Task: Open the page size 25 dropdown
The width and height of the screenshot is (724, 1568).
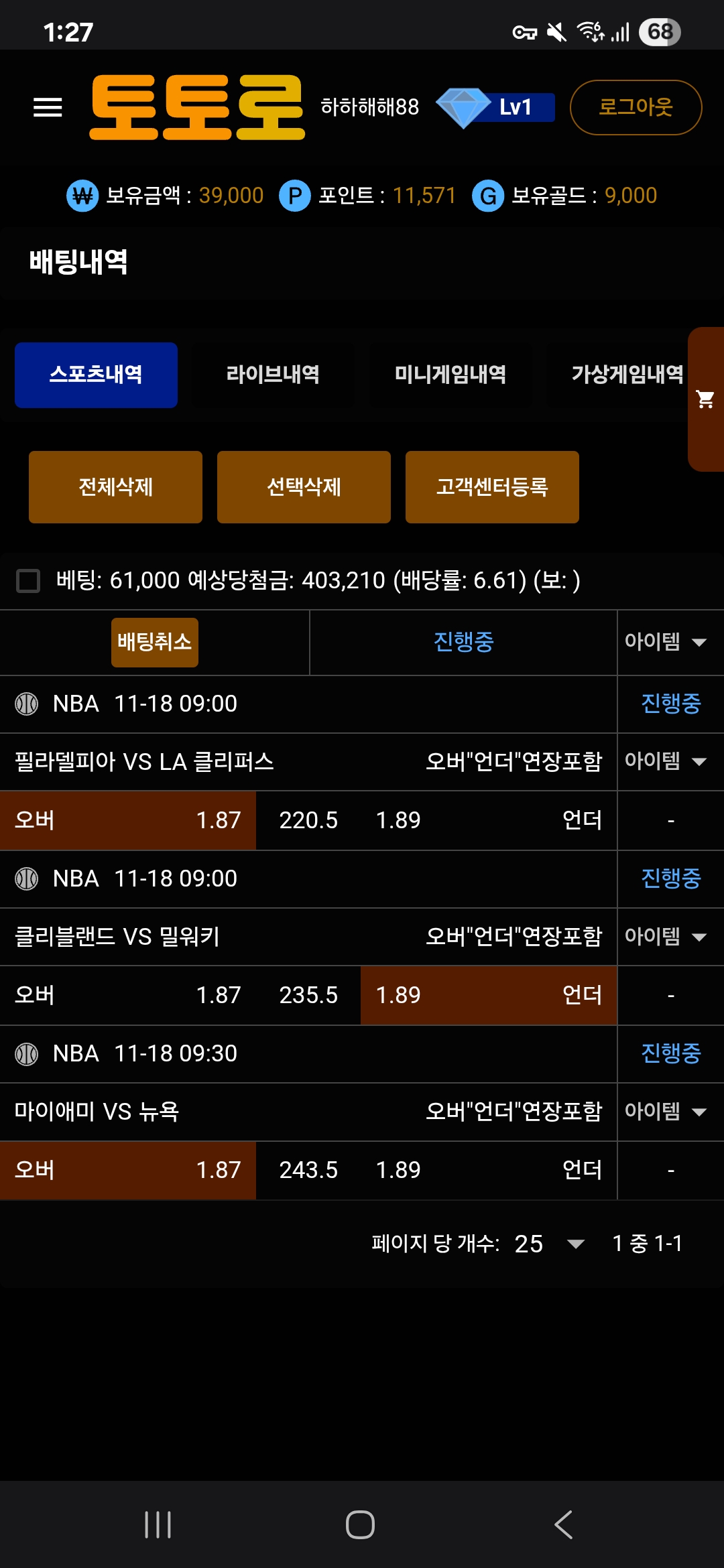Action: [x=550, y=1244]
